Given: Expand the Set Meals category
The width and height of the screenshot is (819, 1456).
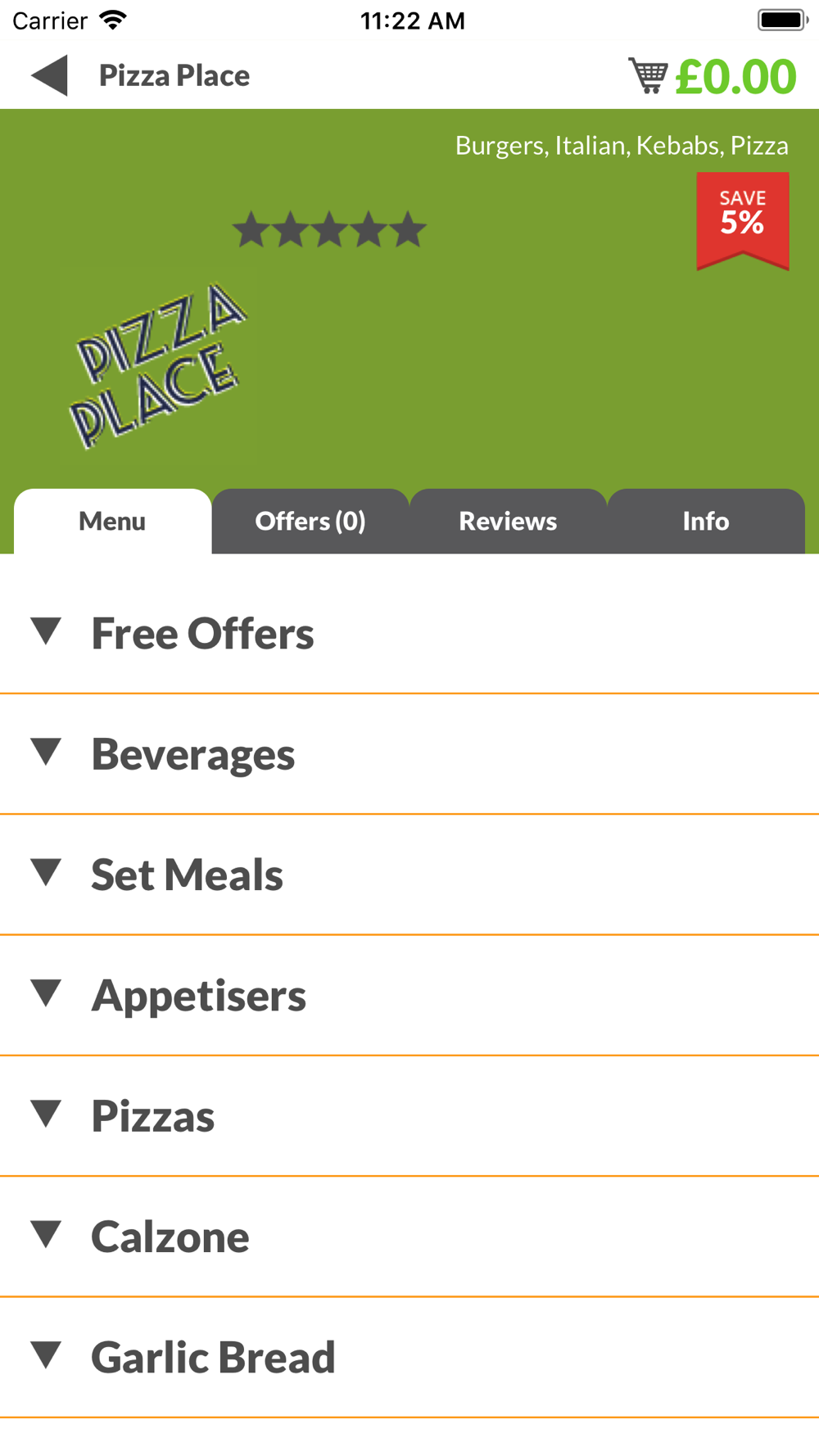Looking at the screenshot, I should point(409,875).
